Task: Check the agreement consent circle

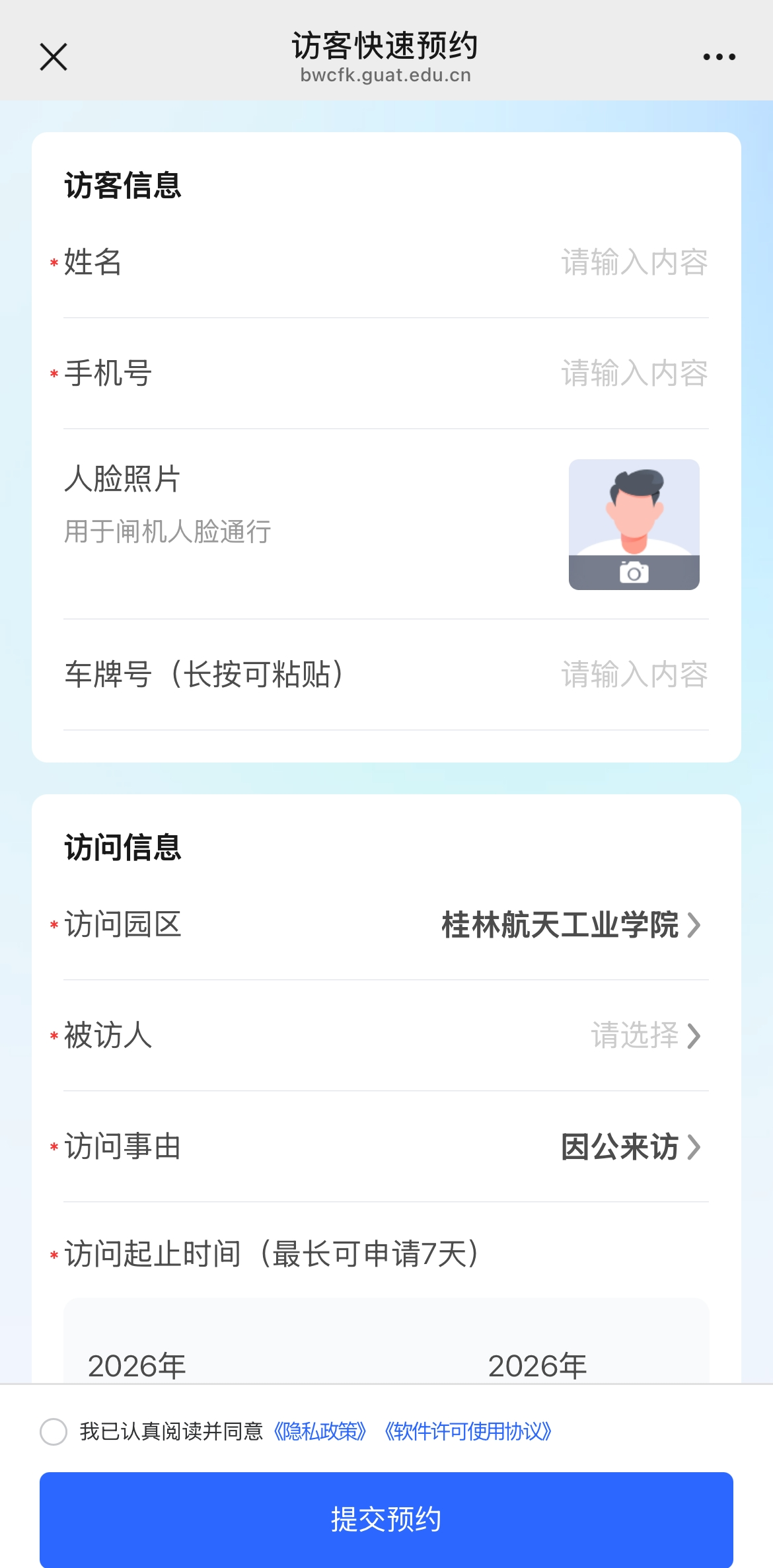Action: tap(54, 1431)
